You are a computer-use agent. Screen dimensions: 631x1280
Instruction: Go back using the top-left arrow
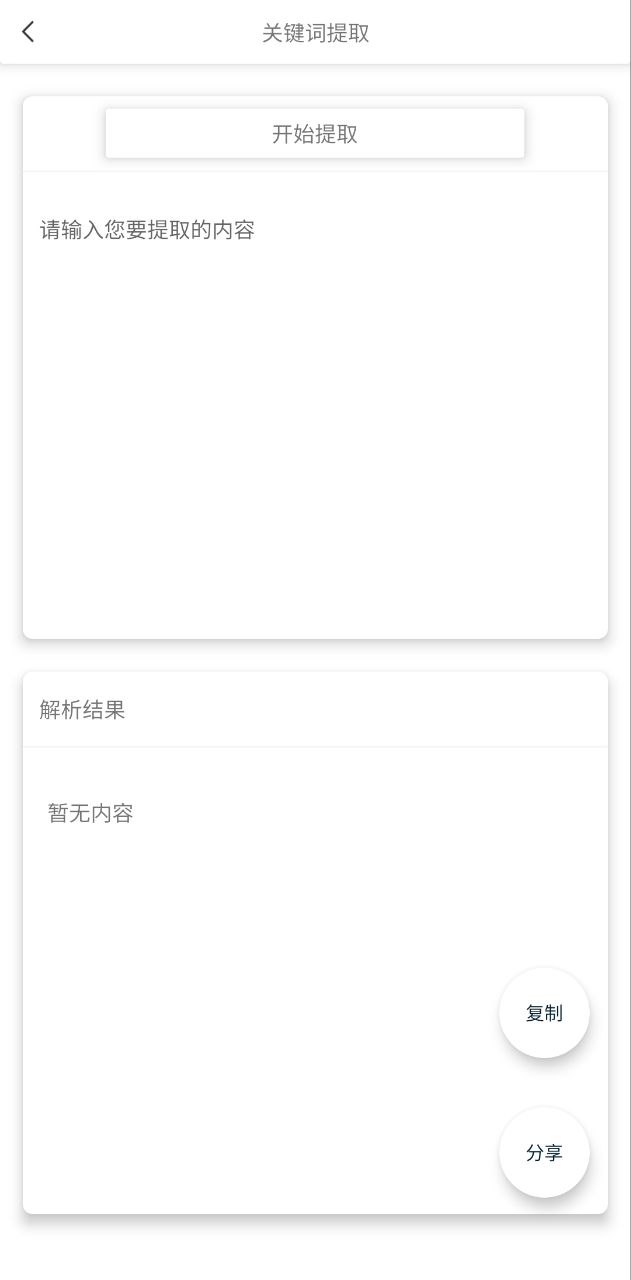pyautogui.click(x=28, y=32)
